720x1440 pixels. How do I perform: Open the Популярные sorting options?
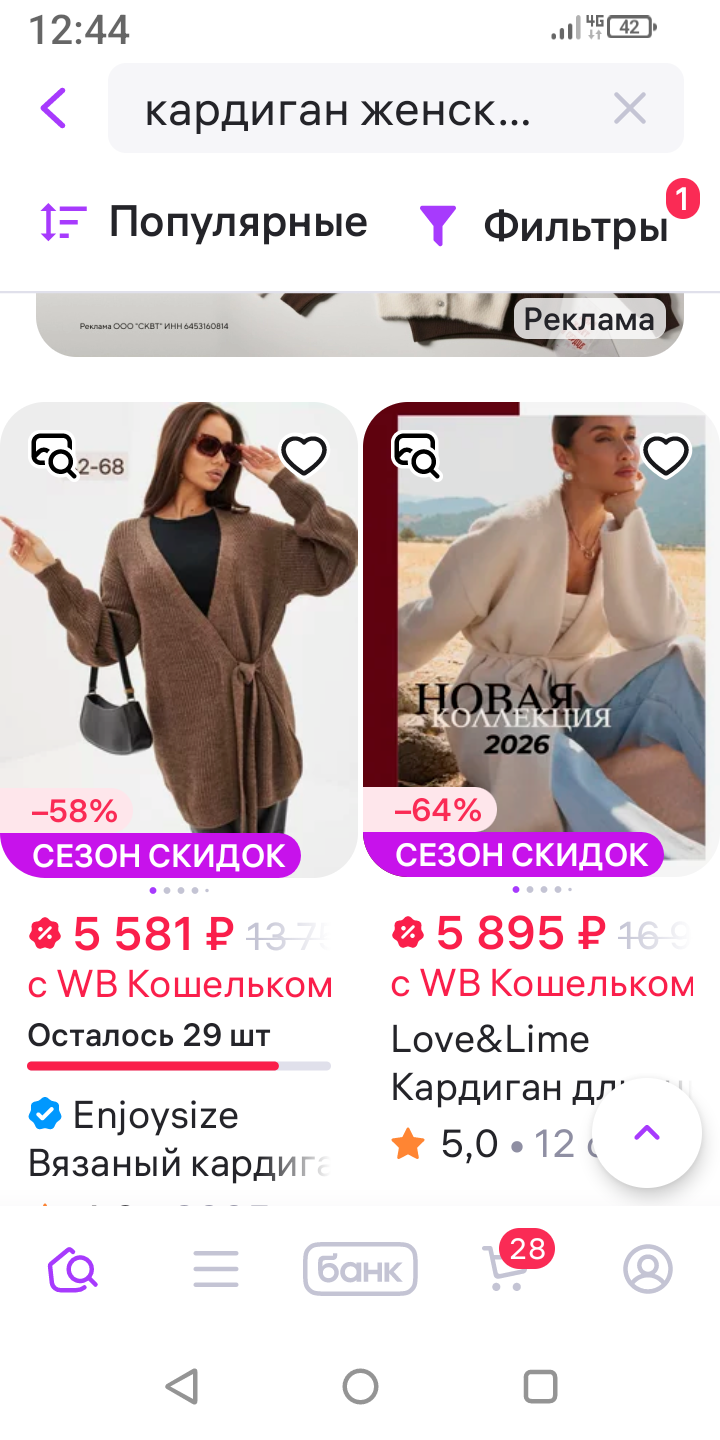point(204,222)
